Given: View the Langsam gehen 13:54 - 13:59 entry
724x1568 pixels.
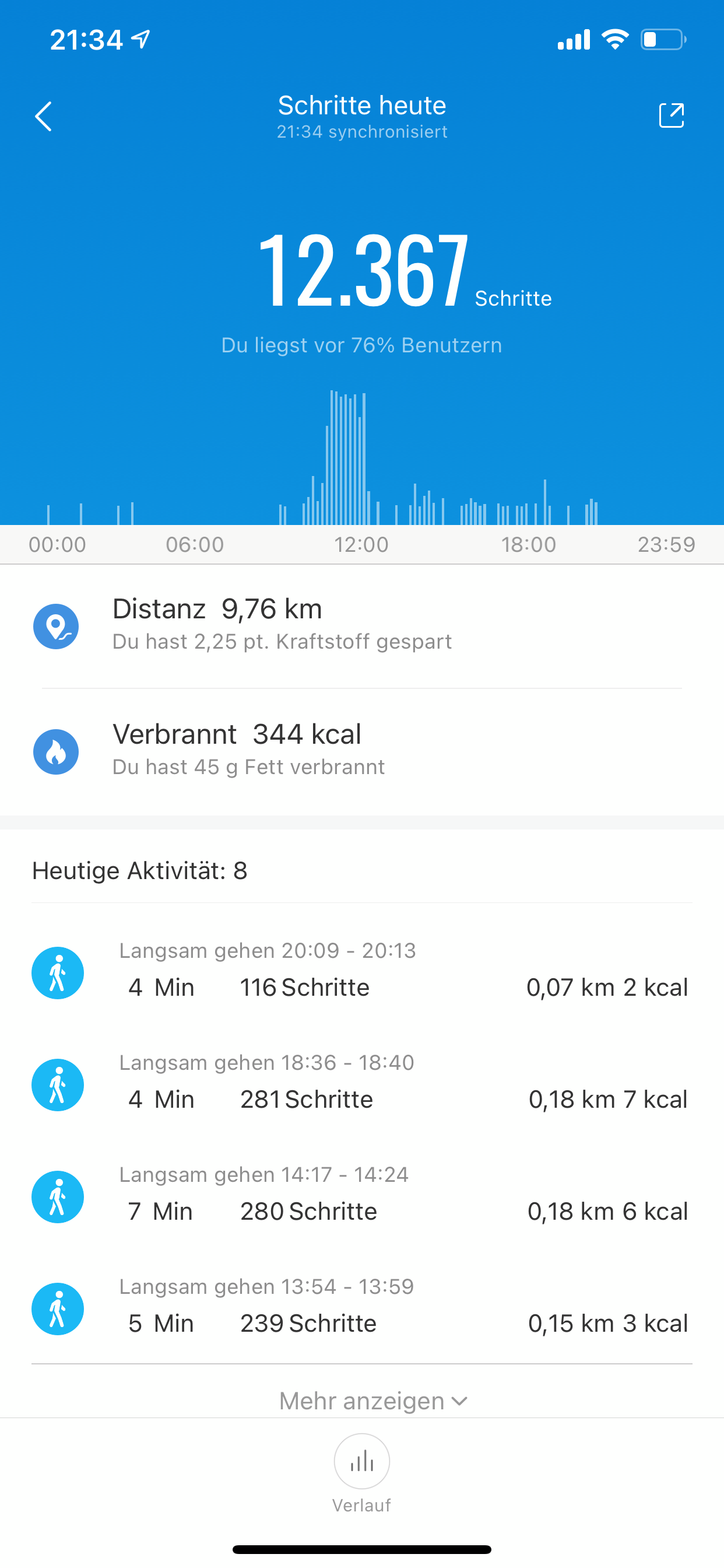Looking at the screenshot, I should [362, 1308].
